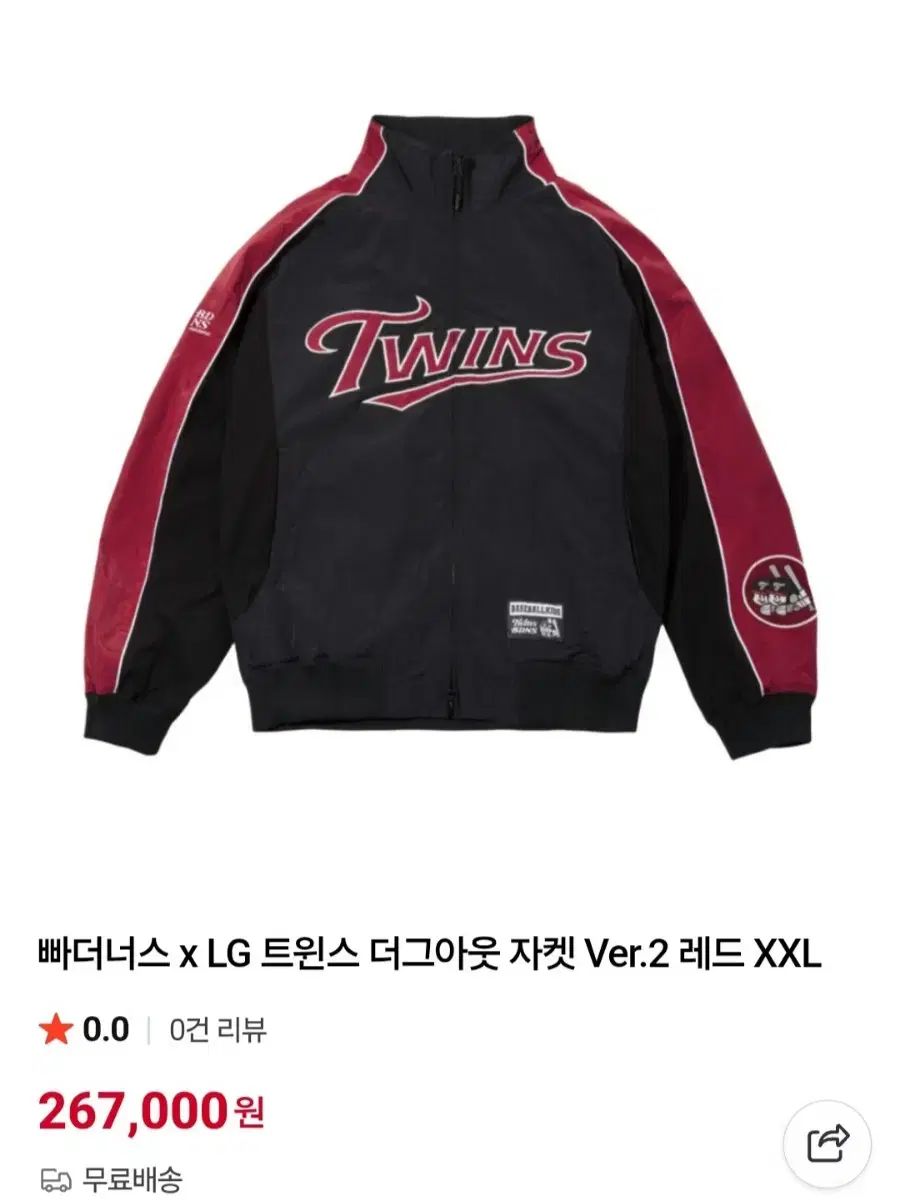Share this Twins dugout jacket listing
The height and width of the screenshot is (1200, 900).
coord(827,1142)
